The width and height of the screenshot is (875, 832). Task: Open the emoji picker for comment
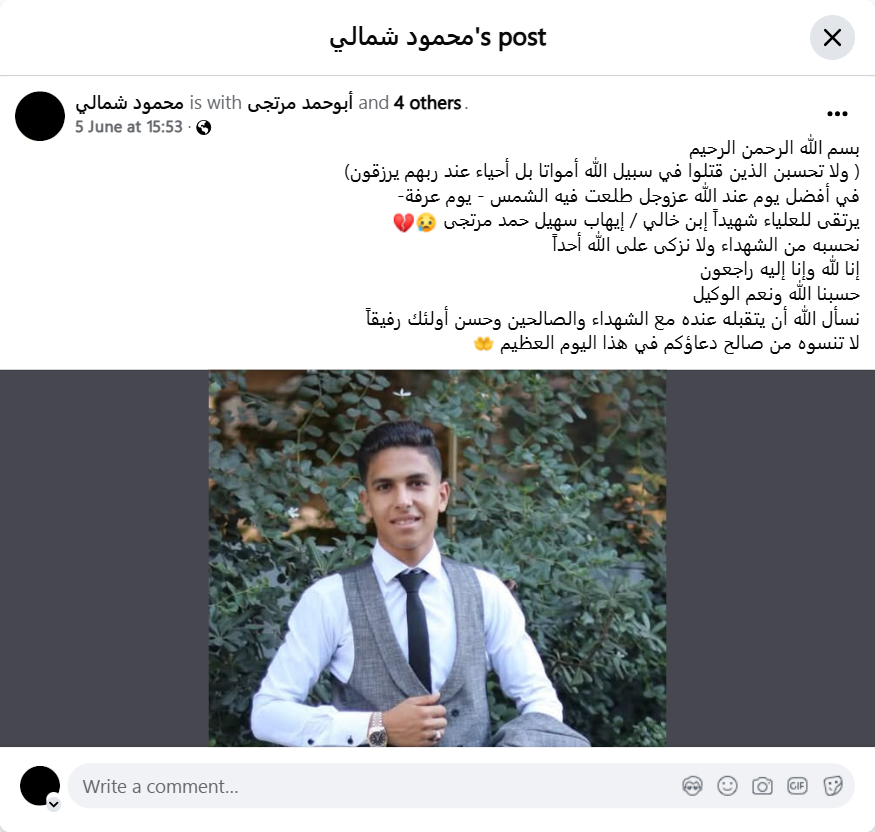(727, 786)
